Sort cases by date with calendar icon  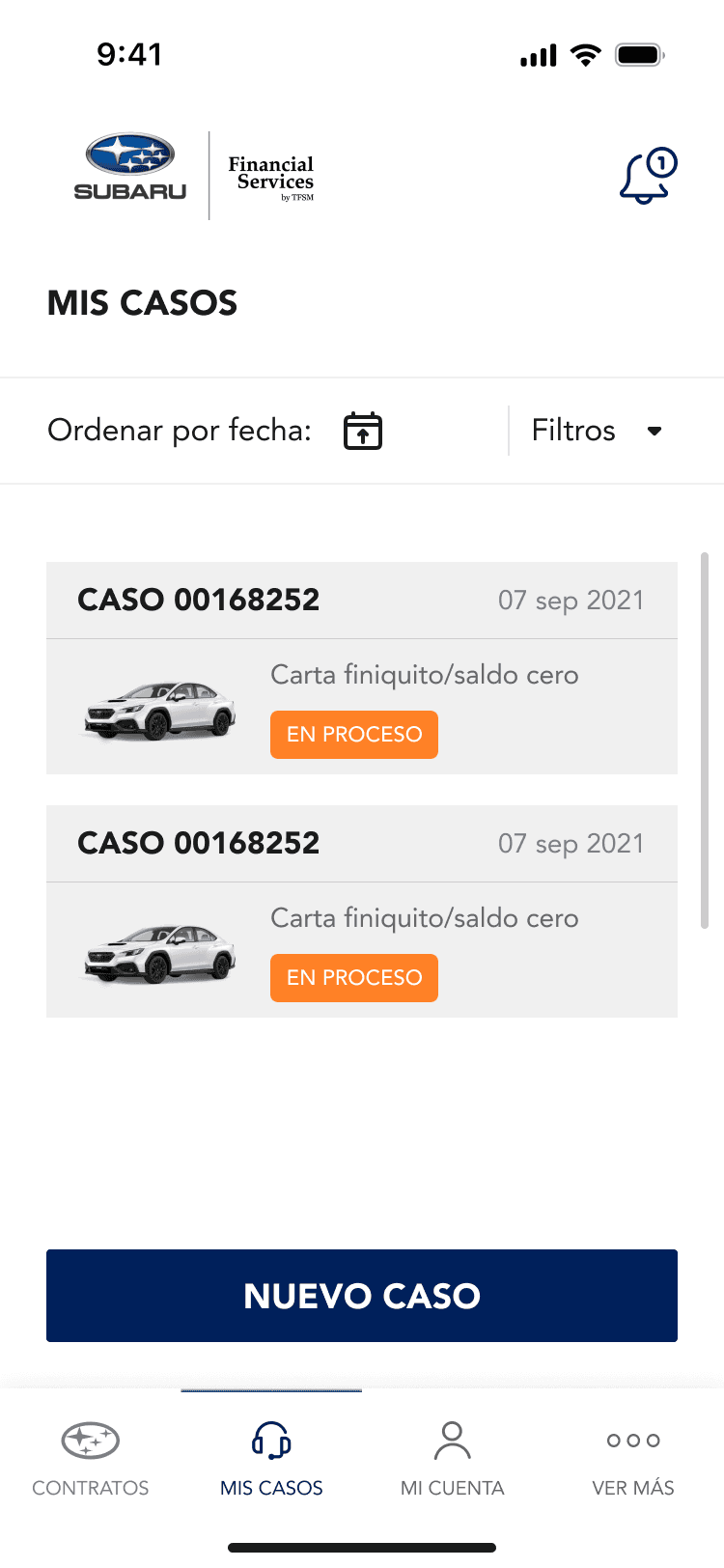[x=363, y=431]
